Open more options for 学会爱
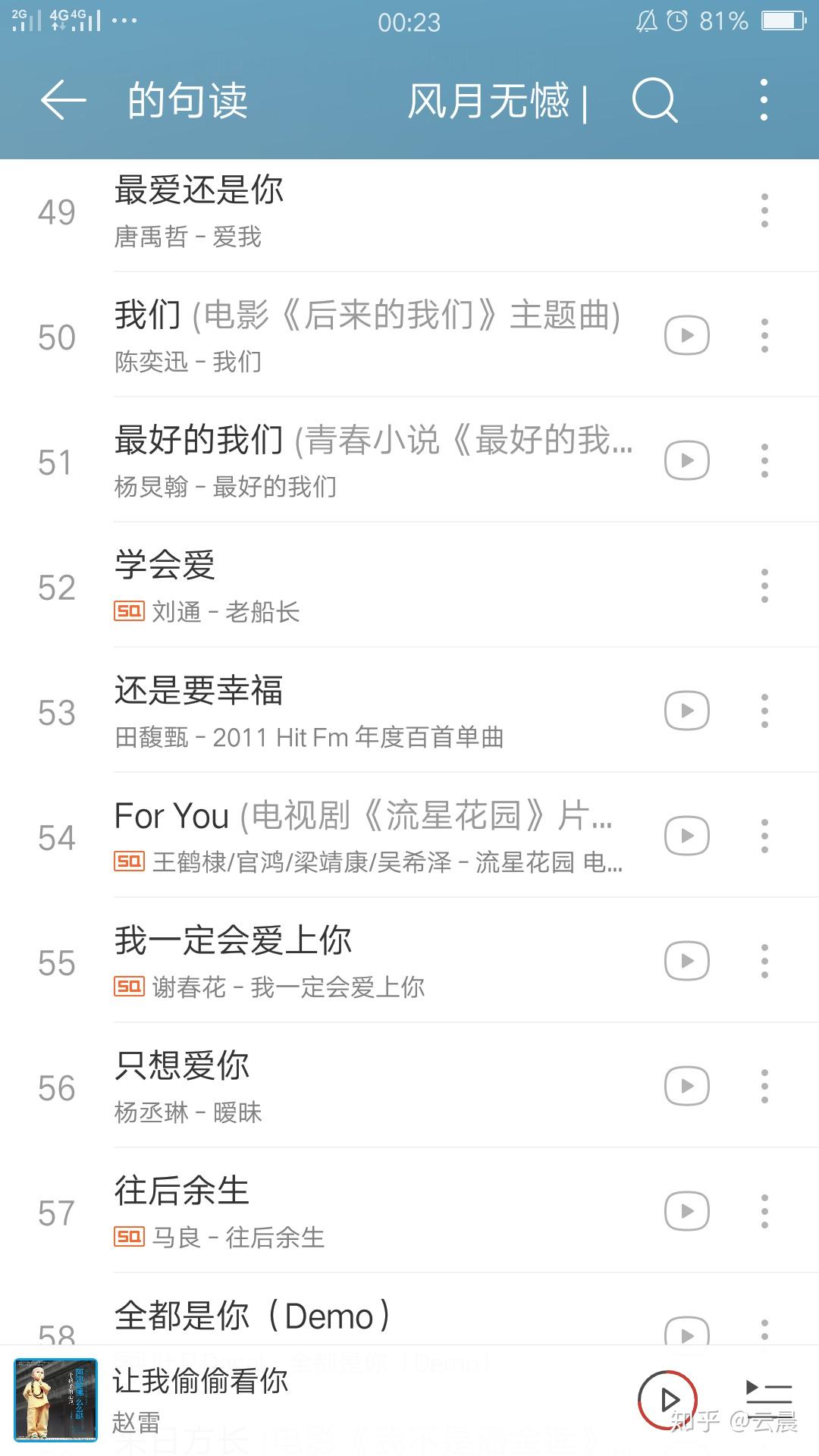The image size is (819, 1456). pyautogui.click(x=764, y=585)
